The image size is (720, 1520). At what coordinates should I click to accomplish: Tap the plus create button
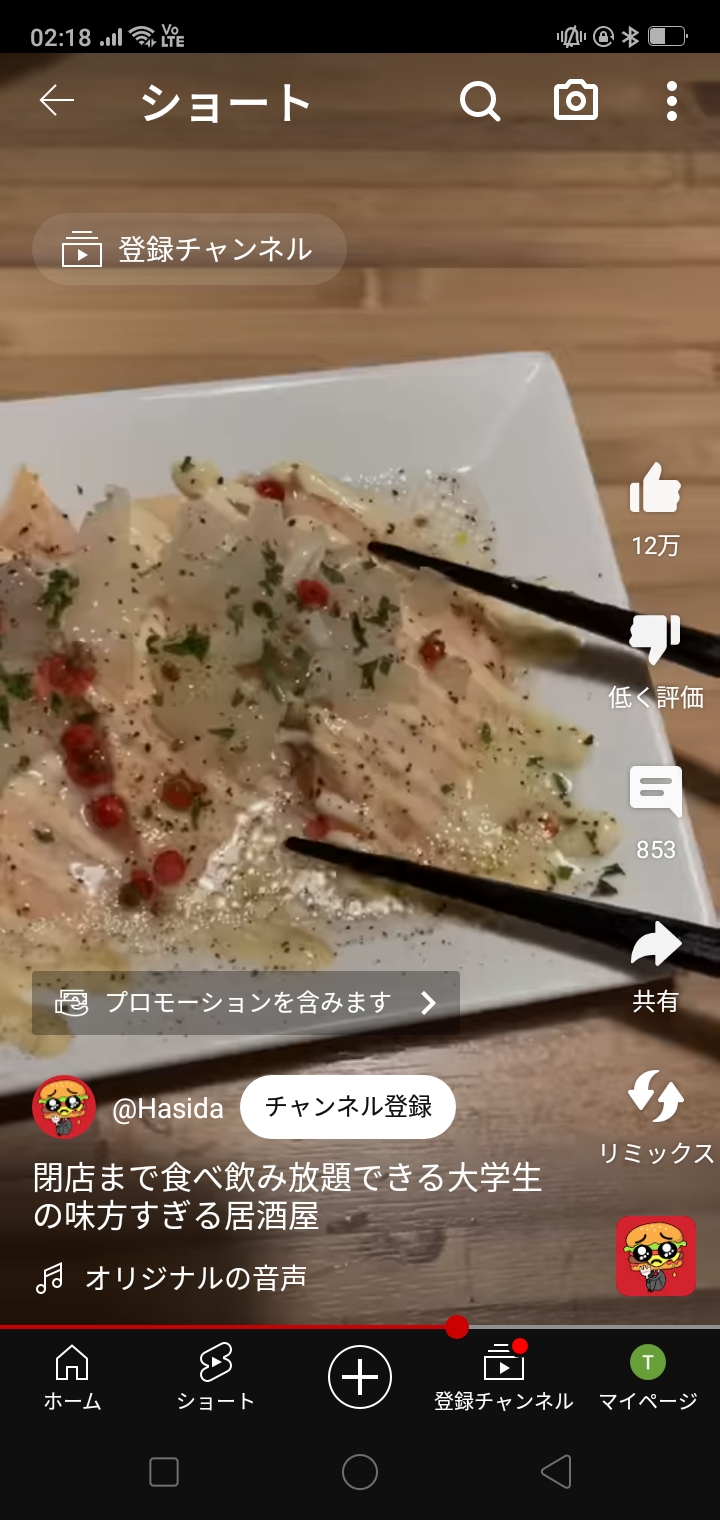[x=360, y=1378]
